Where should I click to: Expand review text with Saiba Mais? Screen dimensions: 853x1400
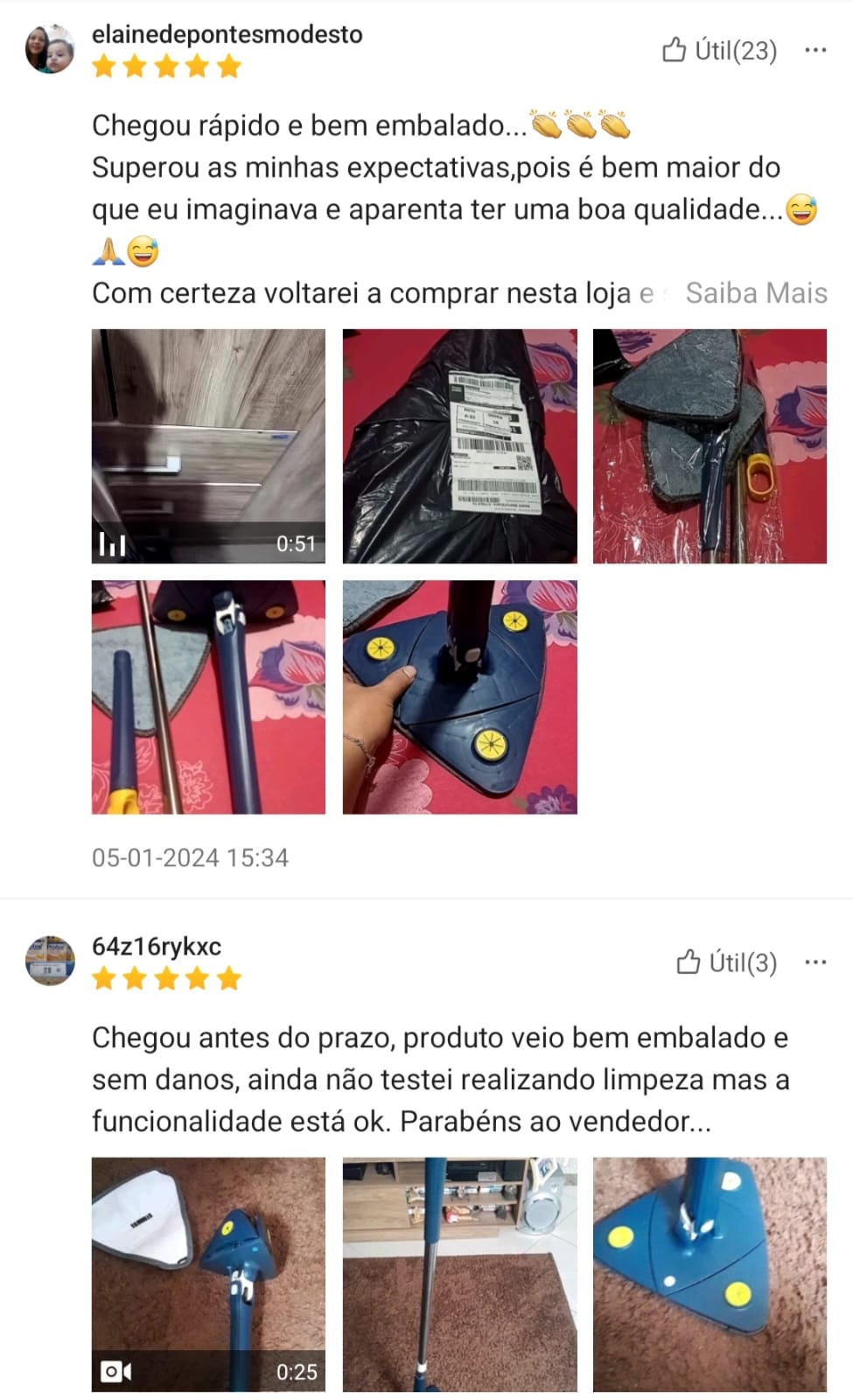click(756, 293)
